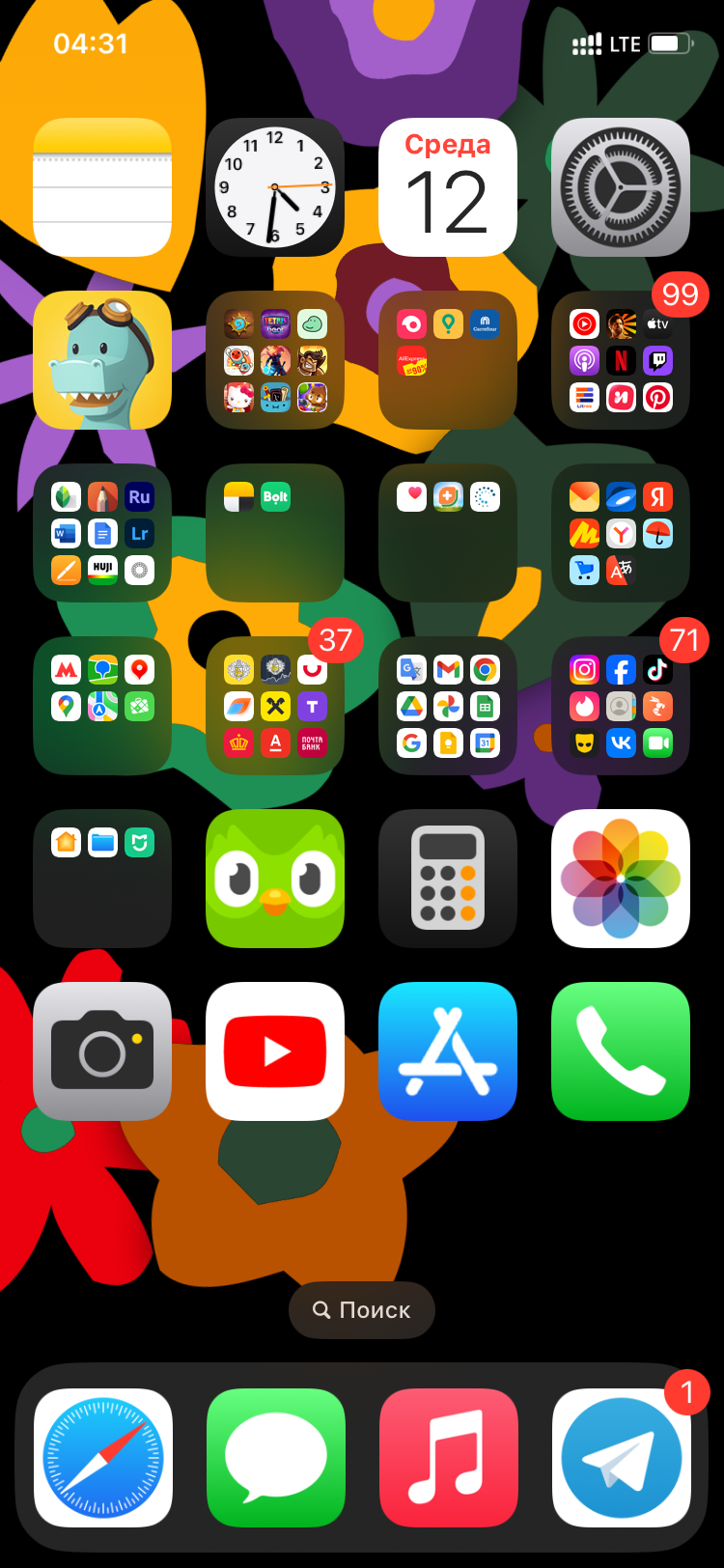Open the Calendar showing Среда 12

(448, 187)
